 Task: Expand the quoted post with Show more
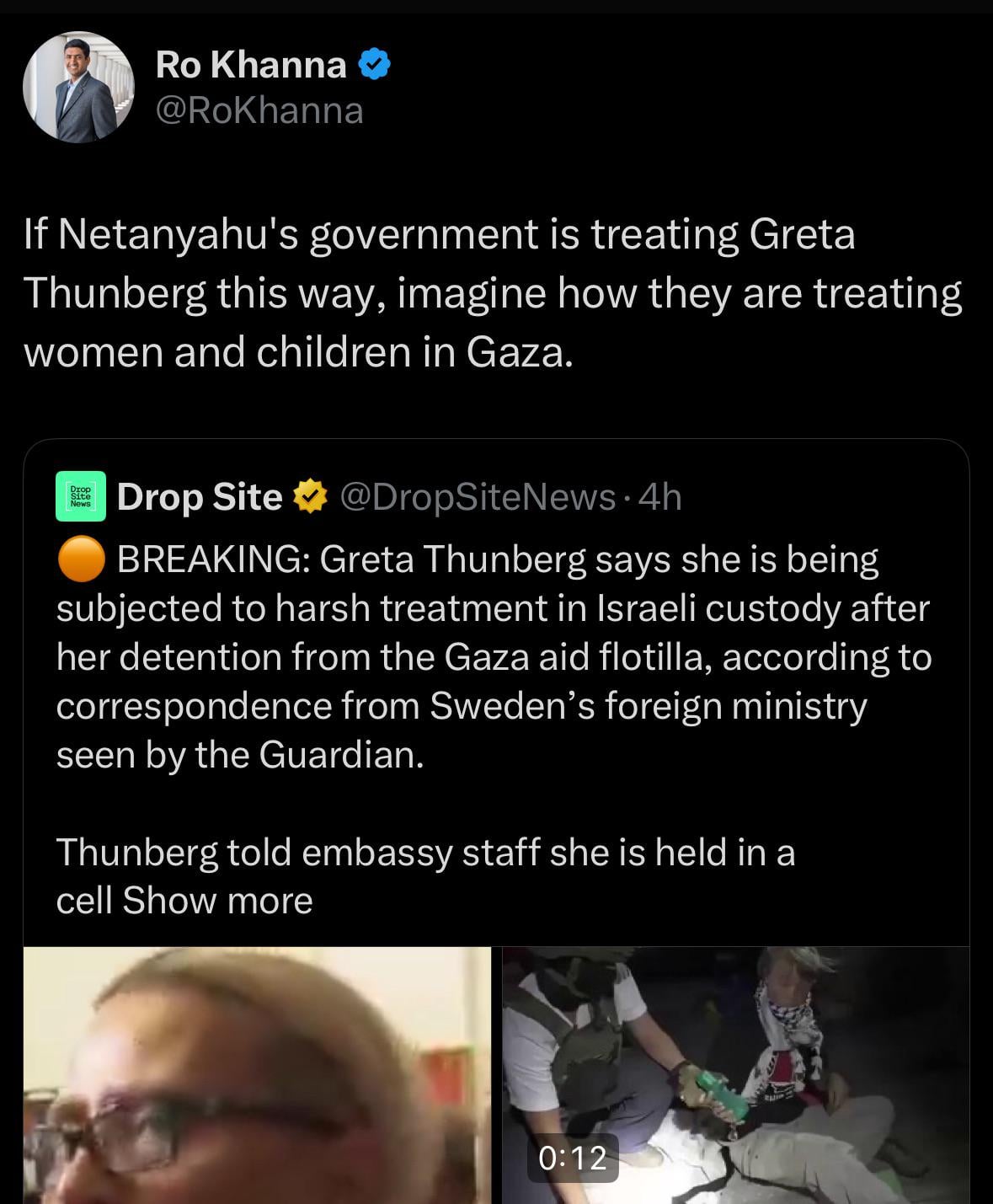217,901
